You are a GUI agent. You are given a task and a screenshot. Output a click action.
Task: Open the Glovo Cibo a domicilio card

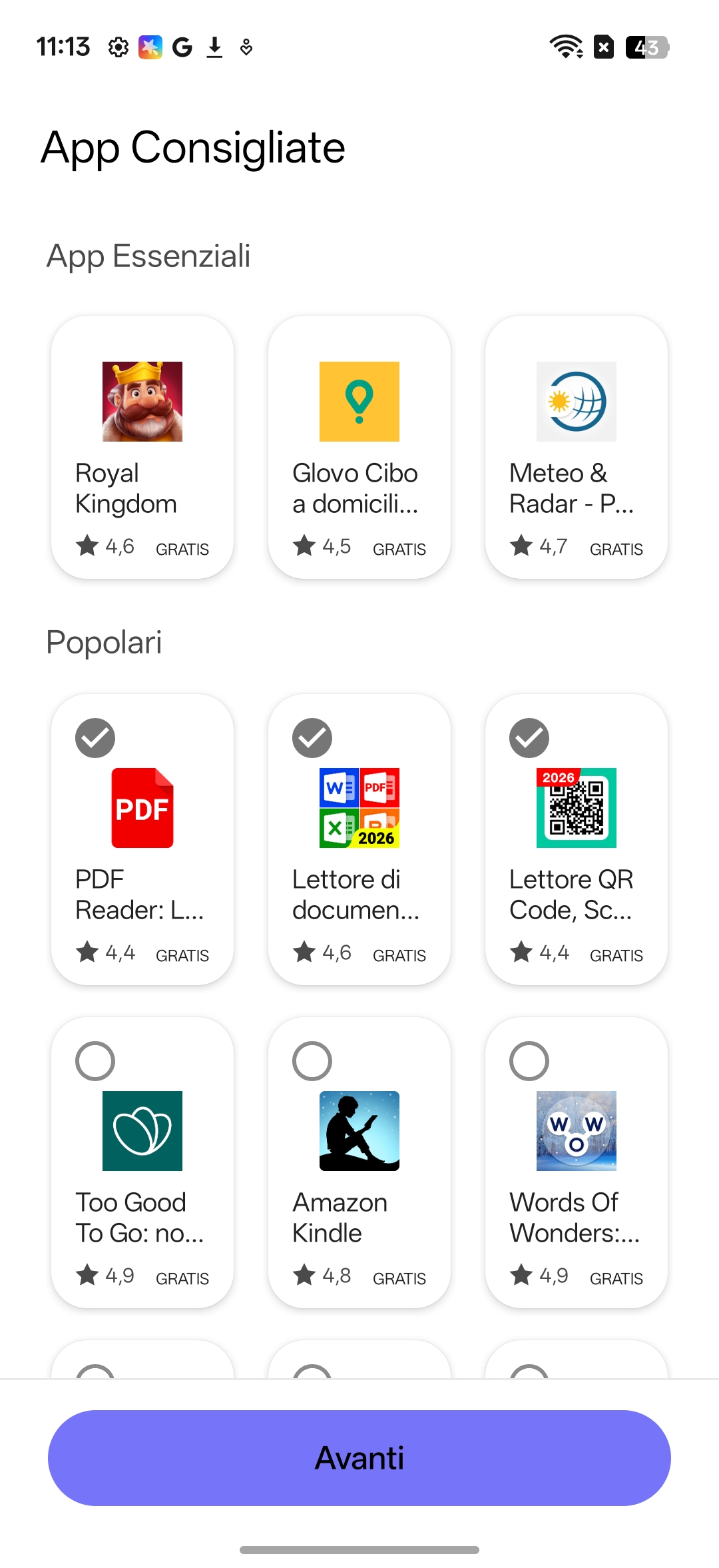[359, 446]
